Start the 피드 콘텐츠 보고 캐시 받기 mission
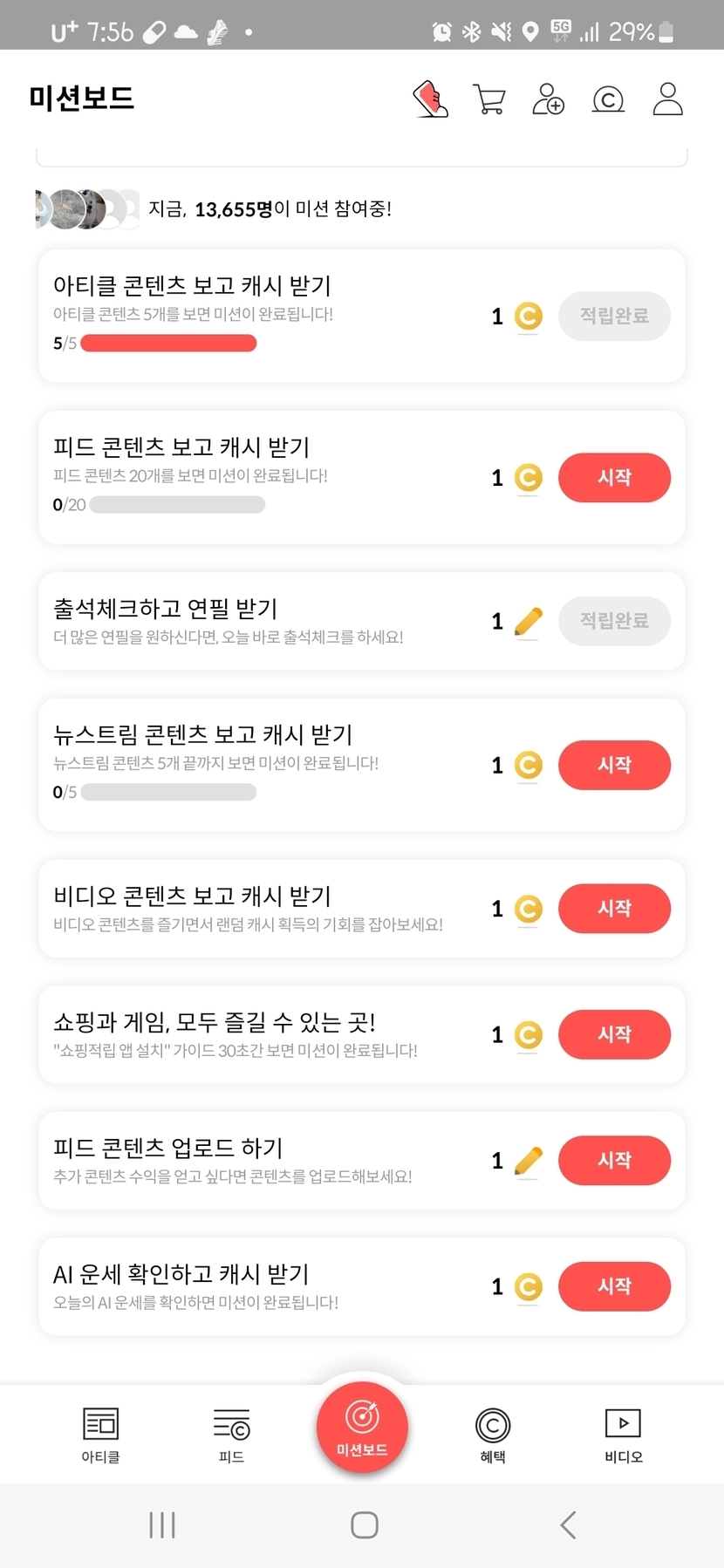This screenshot has height=1568, width=724. pos(614,478)
